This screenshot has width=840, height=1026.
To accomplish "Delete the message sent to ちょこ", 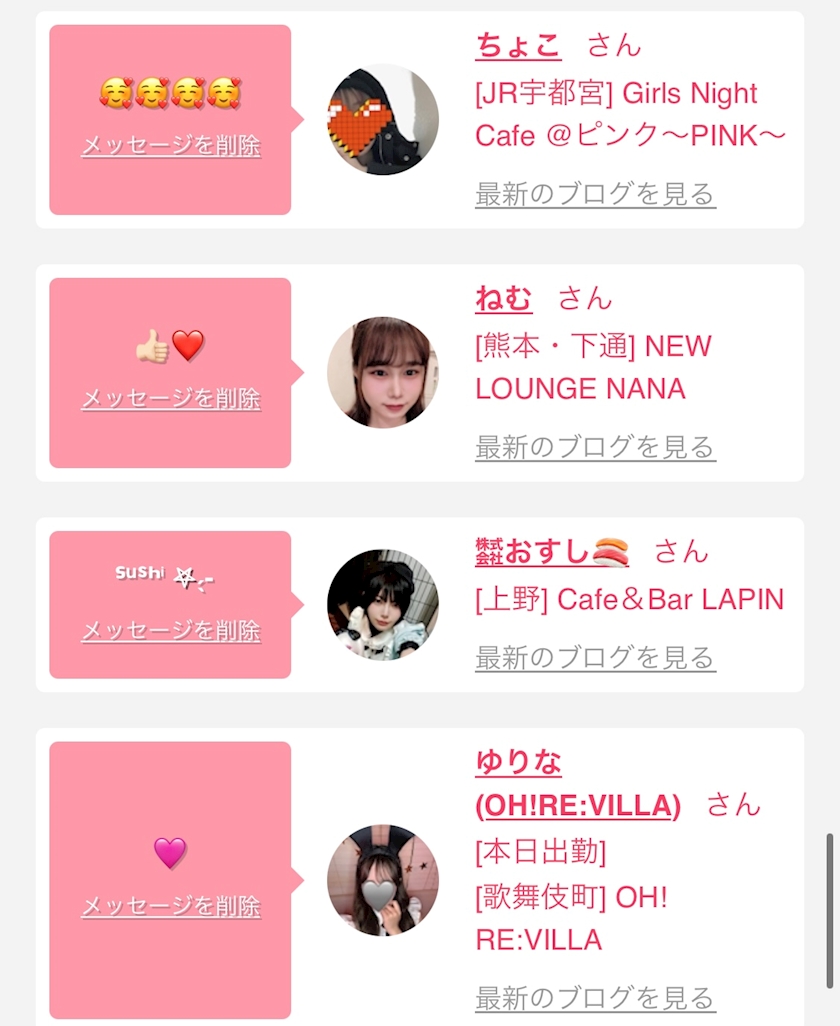I will (171, 145).
